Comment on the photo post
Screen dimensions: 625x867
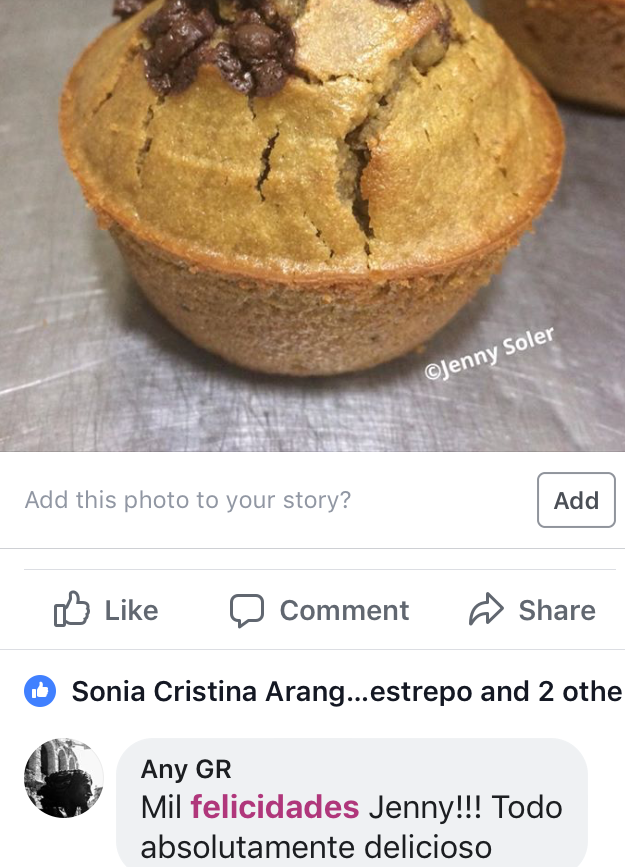tap(319, 610)
